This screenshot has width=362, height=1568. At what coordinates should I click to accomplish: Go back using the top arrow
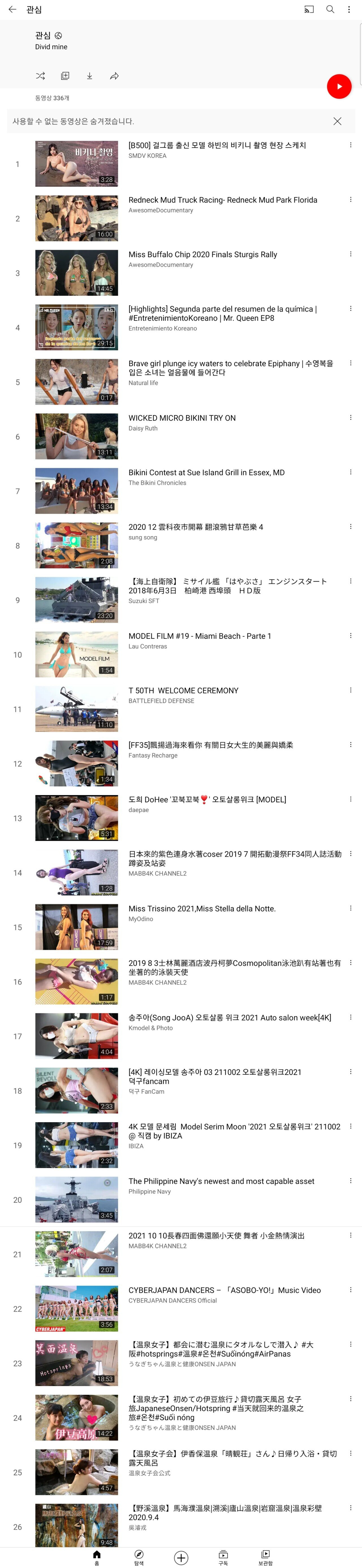coord(12,10)
